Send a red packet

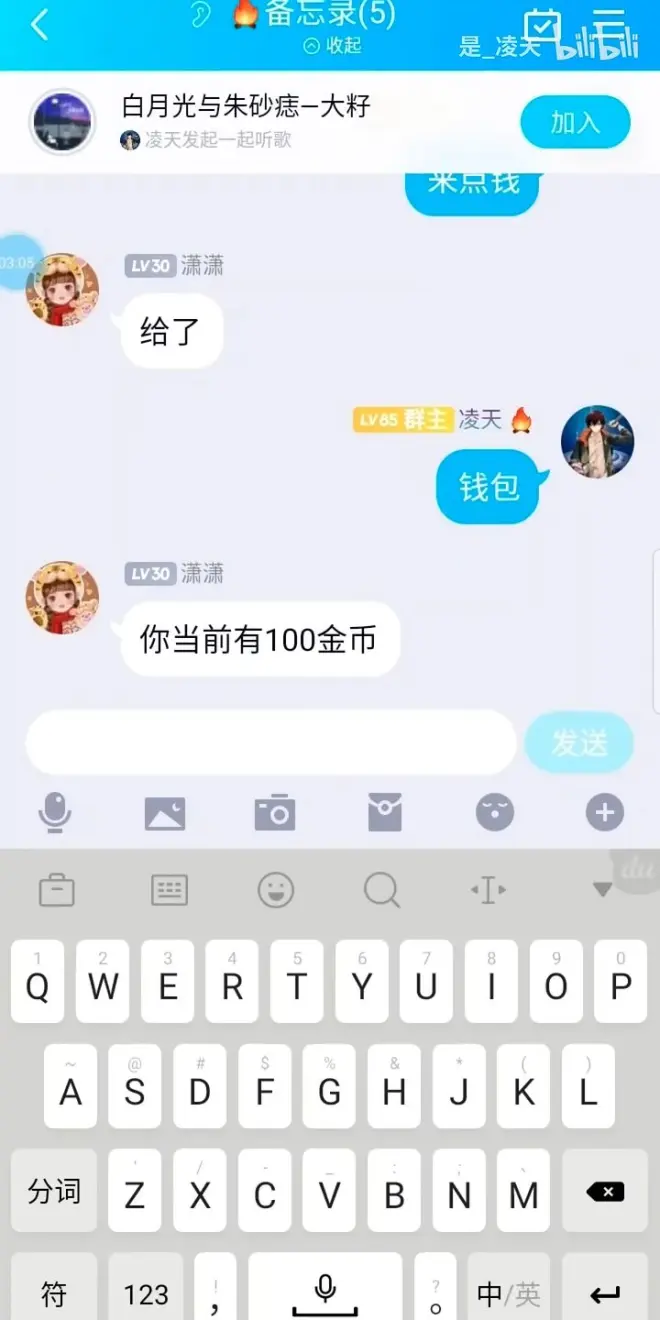tap(384, 813)
